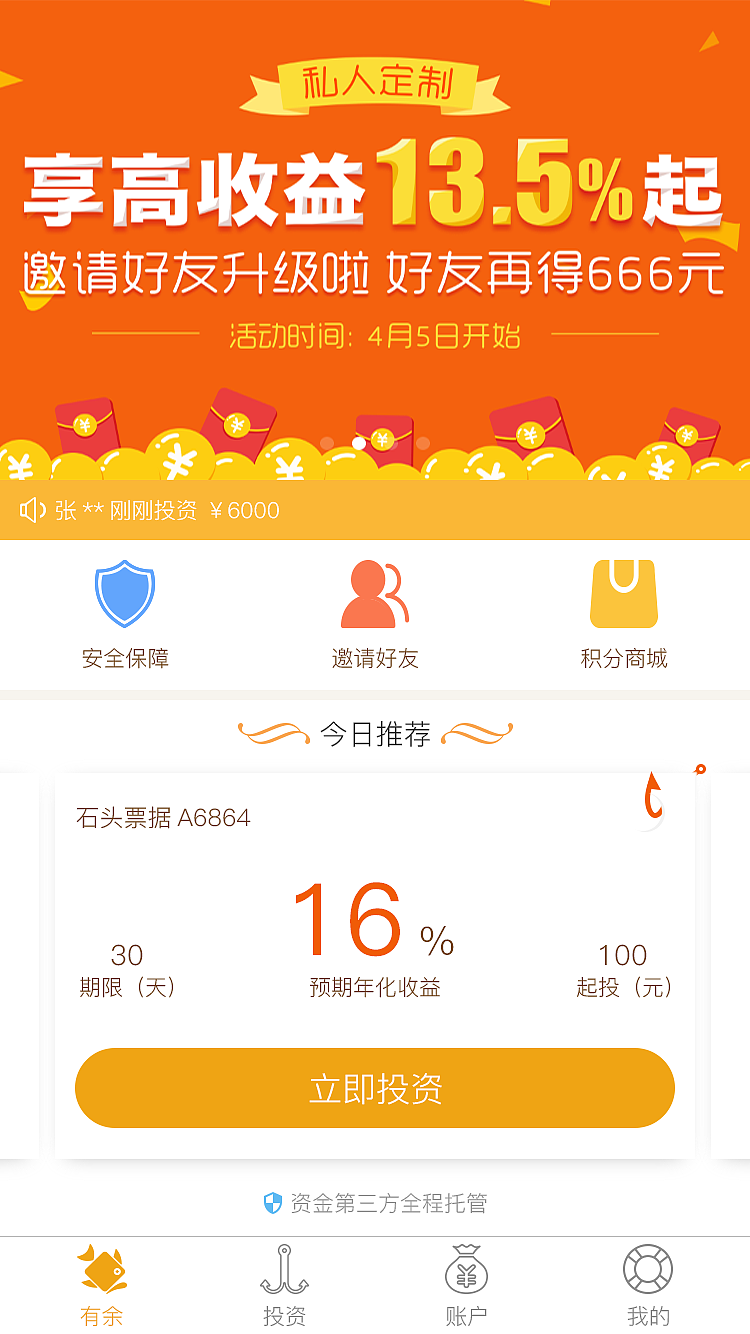Tap the orange person 邀请好友 icon
Viewport: 750px width, 1334px height.
(x=374, y=593)
